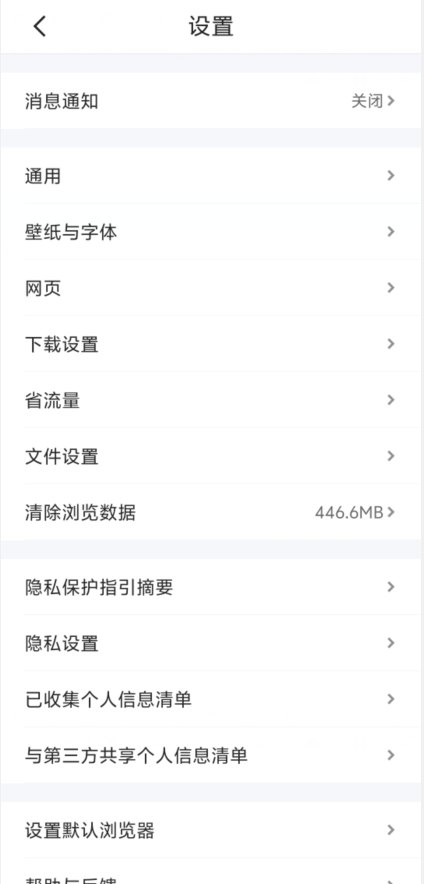Open 隐私保护指引摘要
The image size is (424, 884).
[212, 587]
